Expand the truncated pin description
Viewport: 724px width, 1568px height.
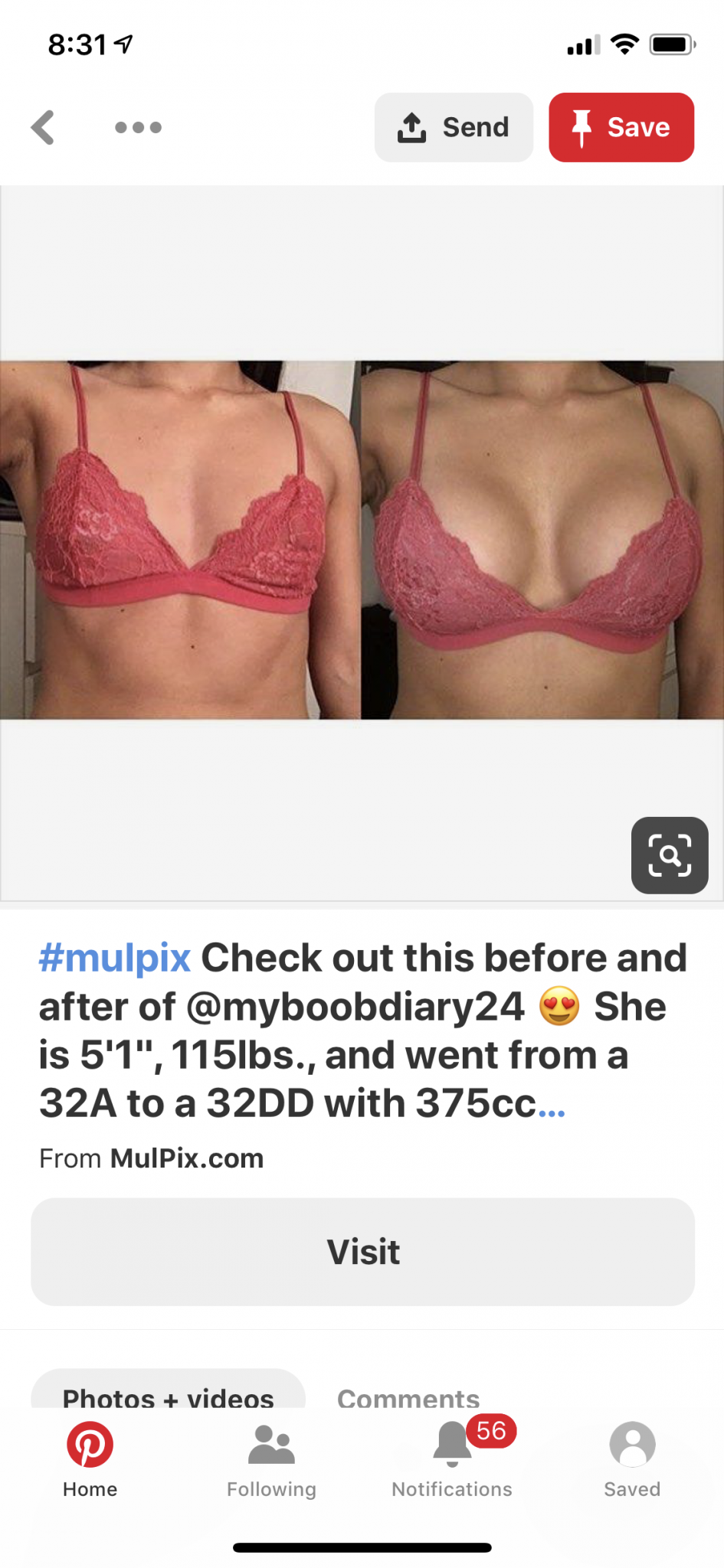tap(552, 1106)
